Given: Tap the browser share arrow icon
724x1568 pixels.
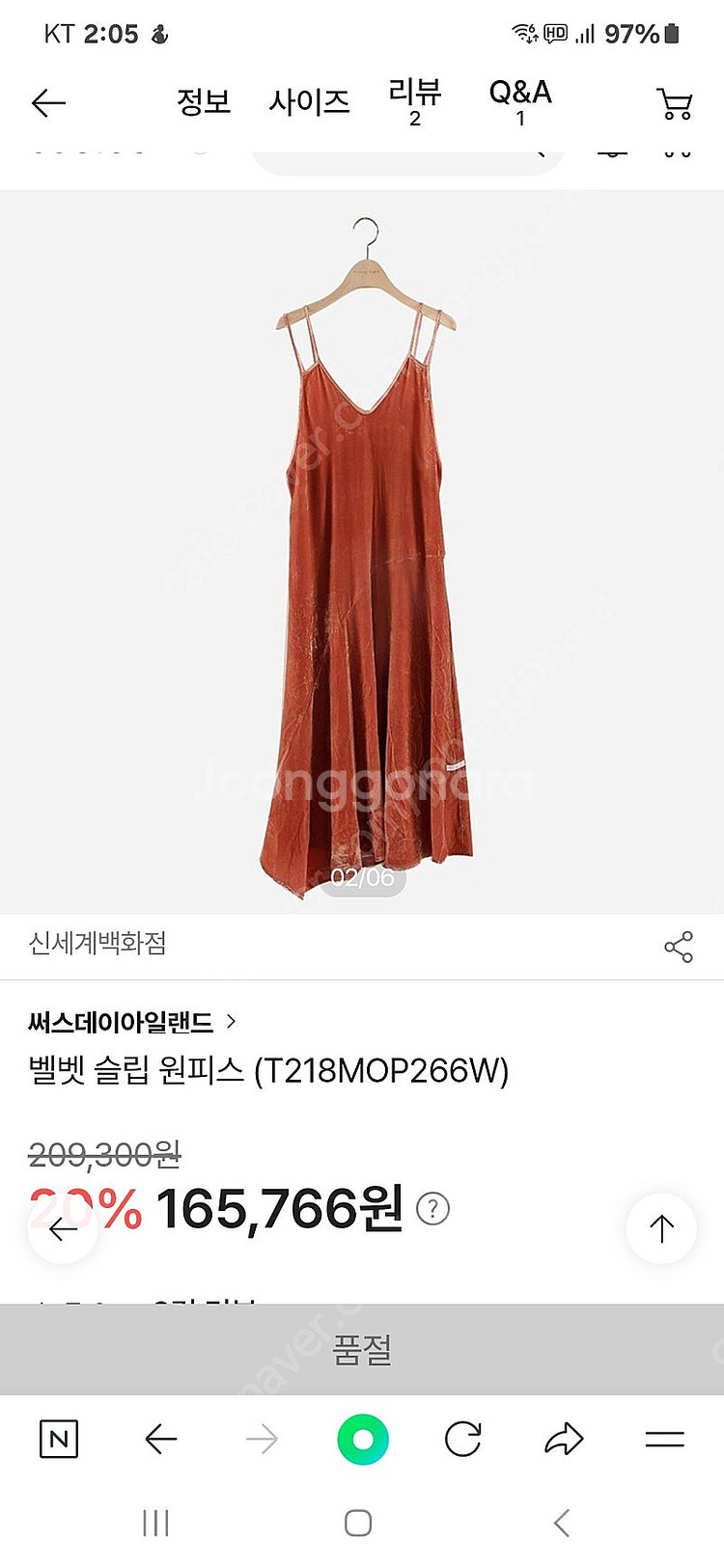Looking at the screenshot, I should click(x=563, y=1438).
